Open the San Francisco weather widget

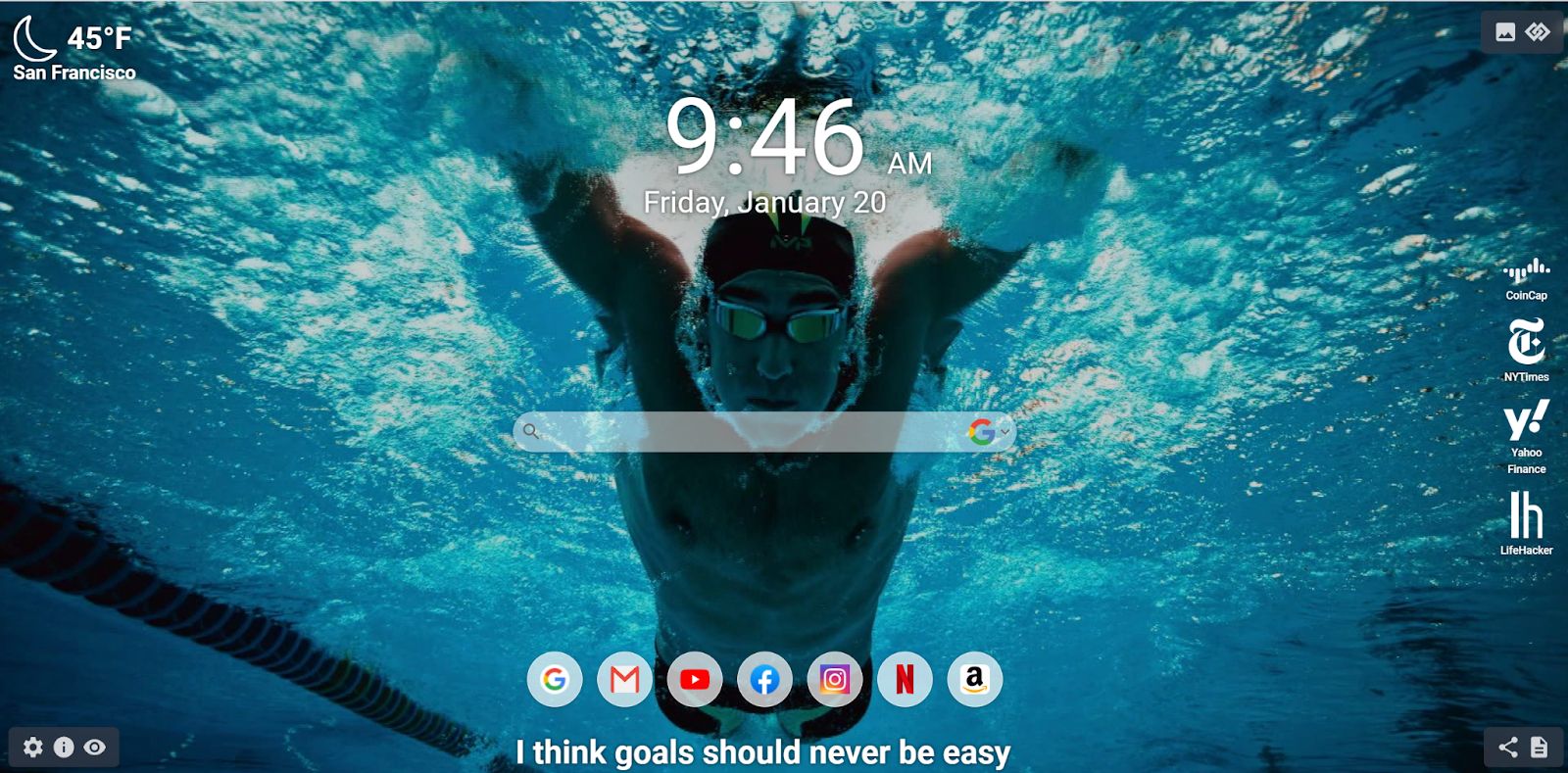coord(73,49)
